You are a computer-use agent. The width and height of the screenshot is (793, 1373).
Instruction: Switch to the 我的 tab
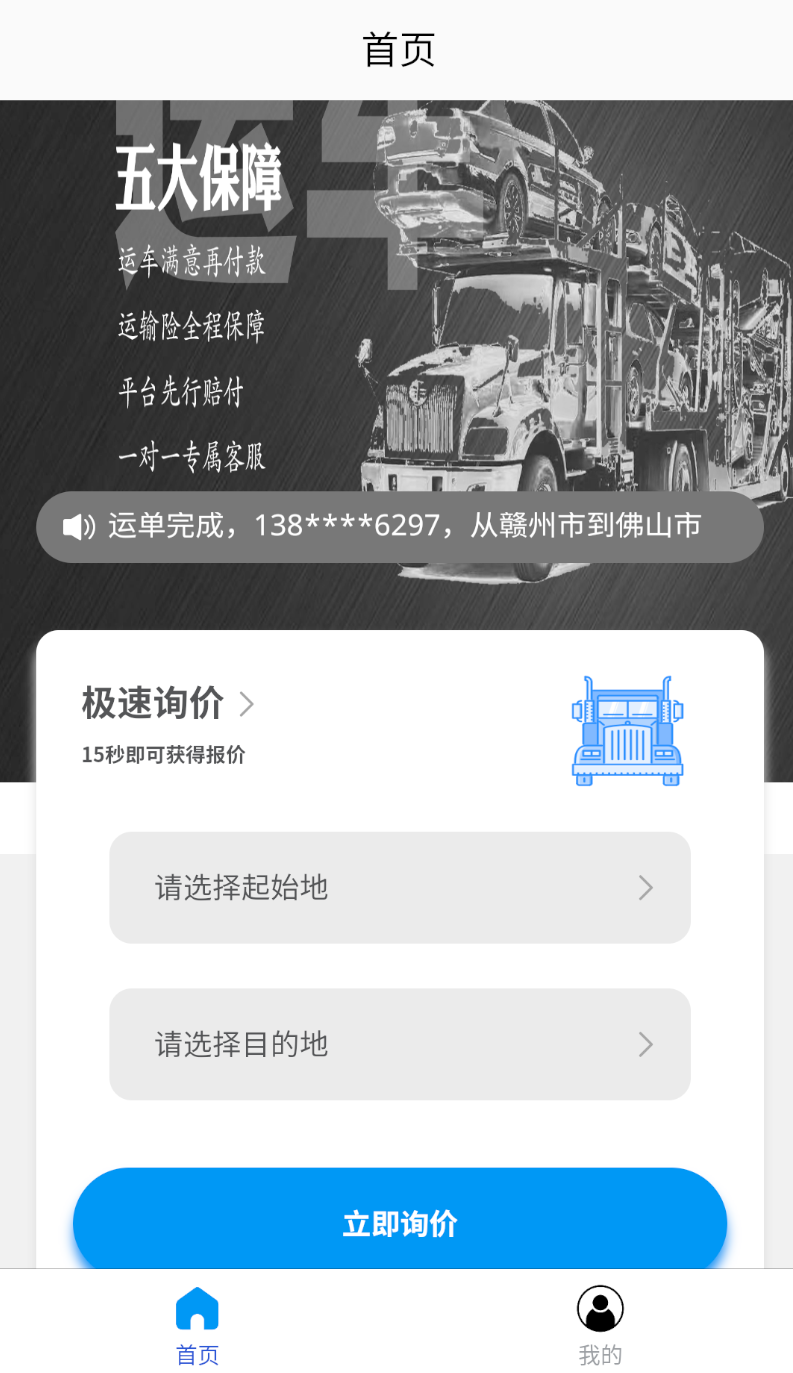click(598, 1325)
